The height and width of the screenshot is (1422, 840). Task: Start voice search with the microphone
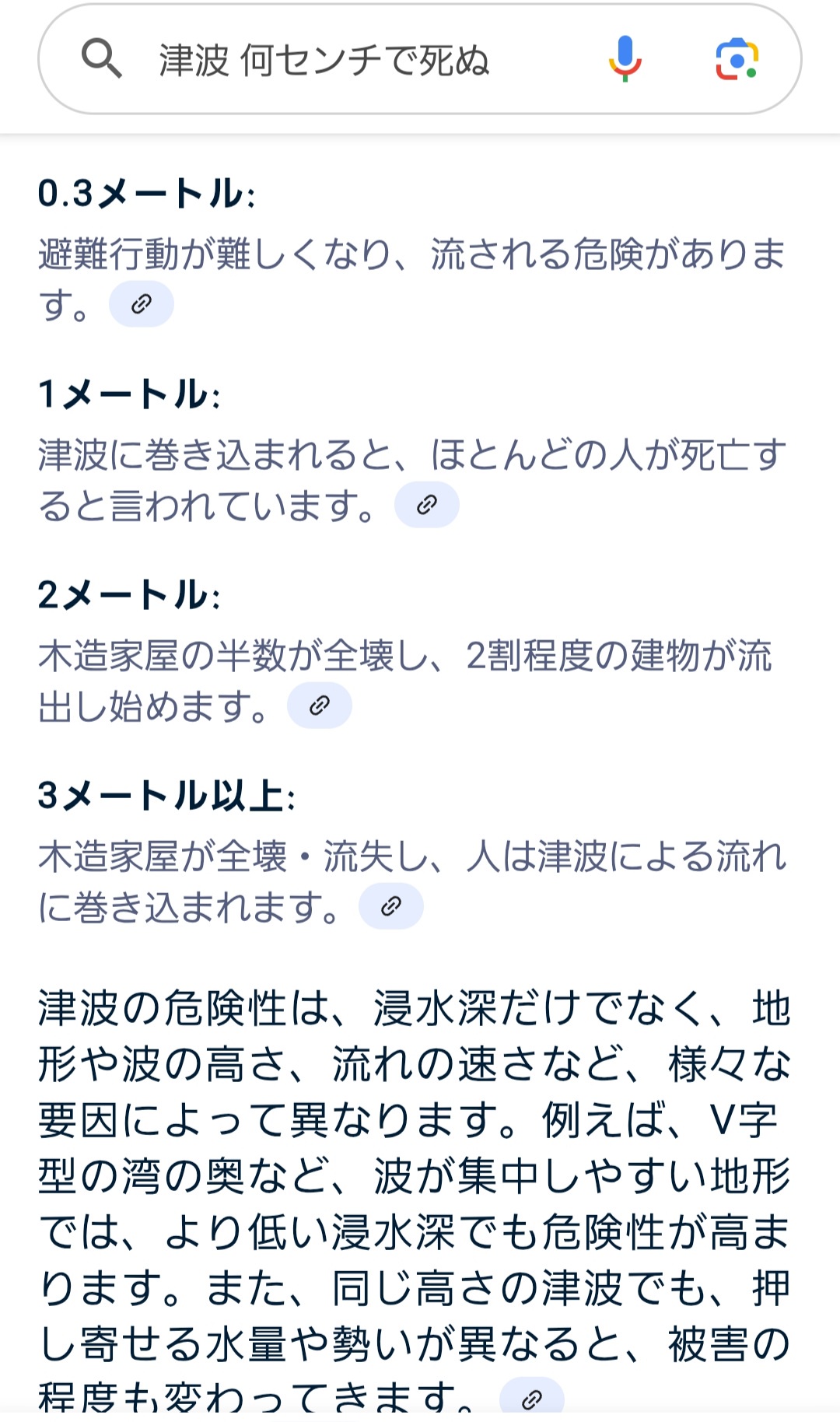(625, 59)
